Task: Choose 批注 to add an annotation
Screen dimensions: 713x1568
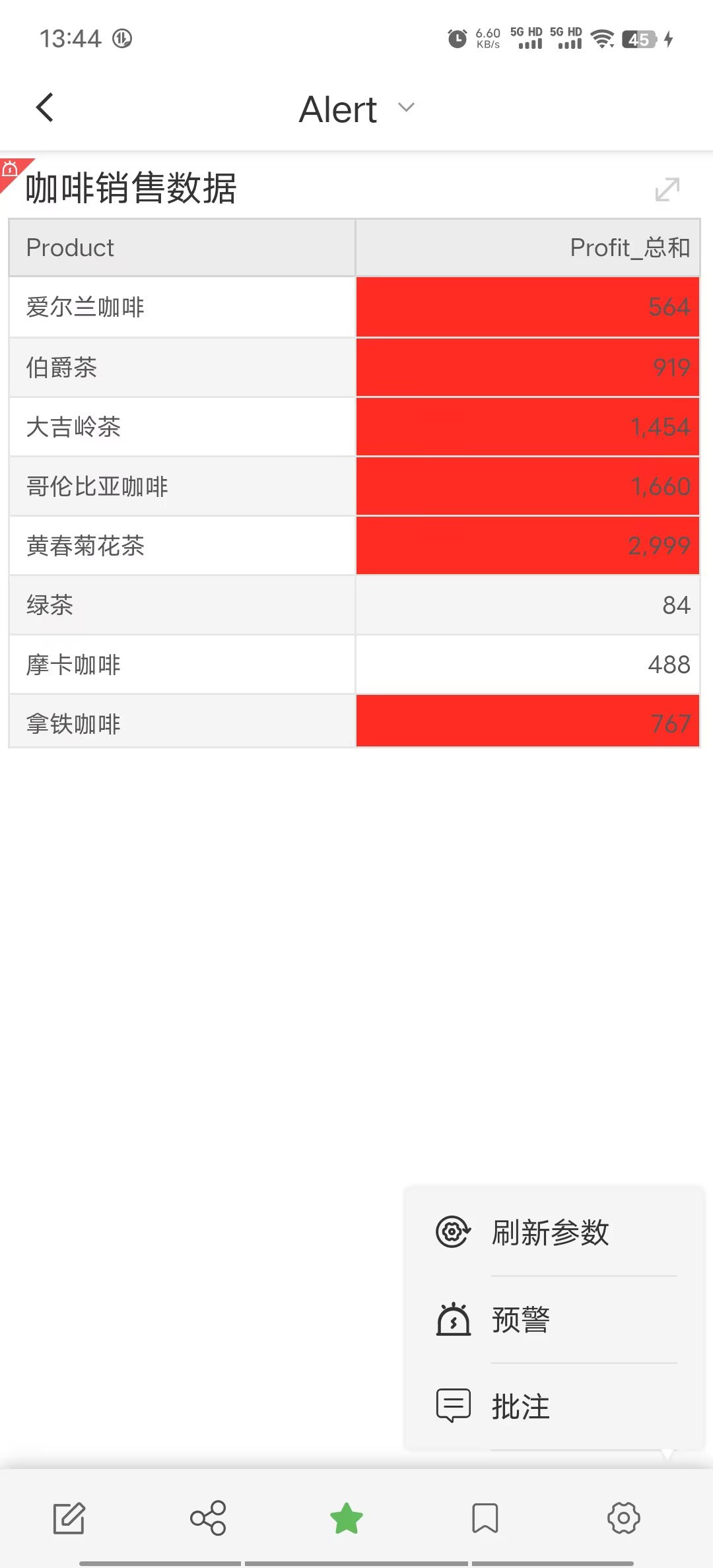Action: [520, 1406]
